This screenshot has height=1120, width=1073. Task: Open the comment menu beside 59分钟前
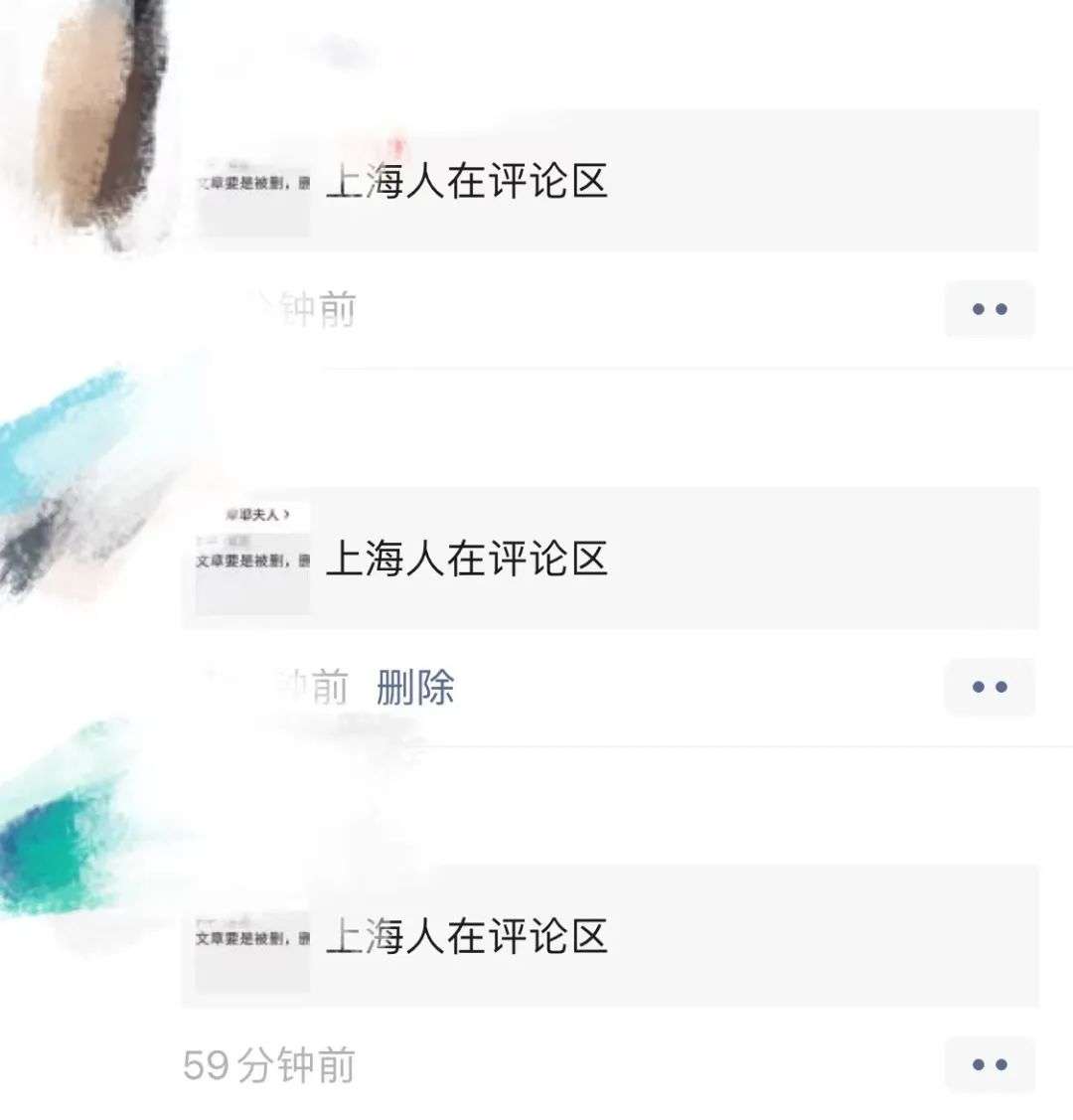coord(990,1064)
